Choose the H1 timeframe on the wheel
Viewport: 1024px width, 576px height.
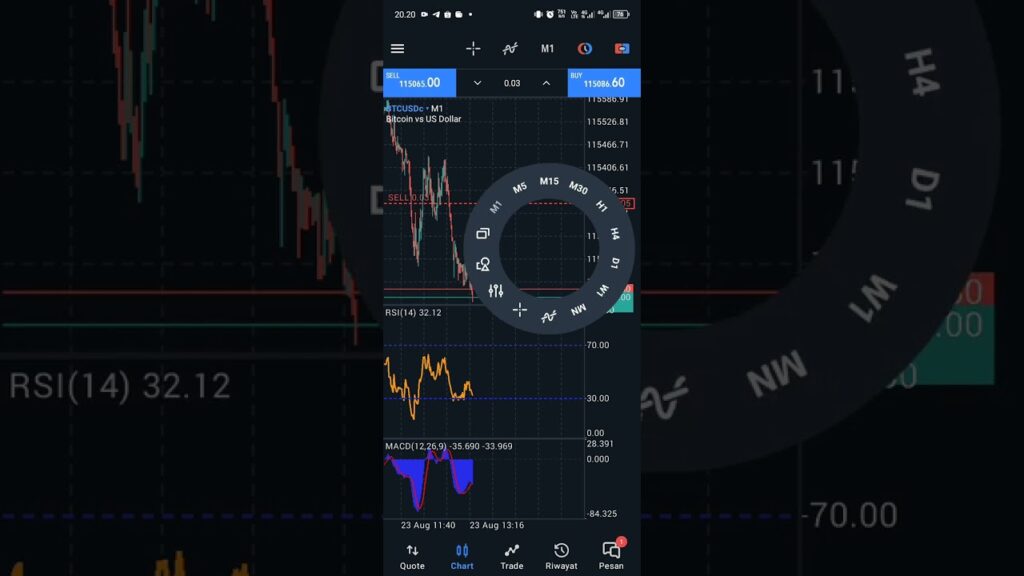coord(601,206)
